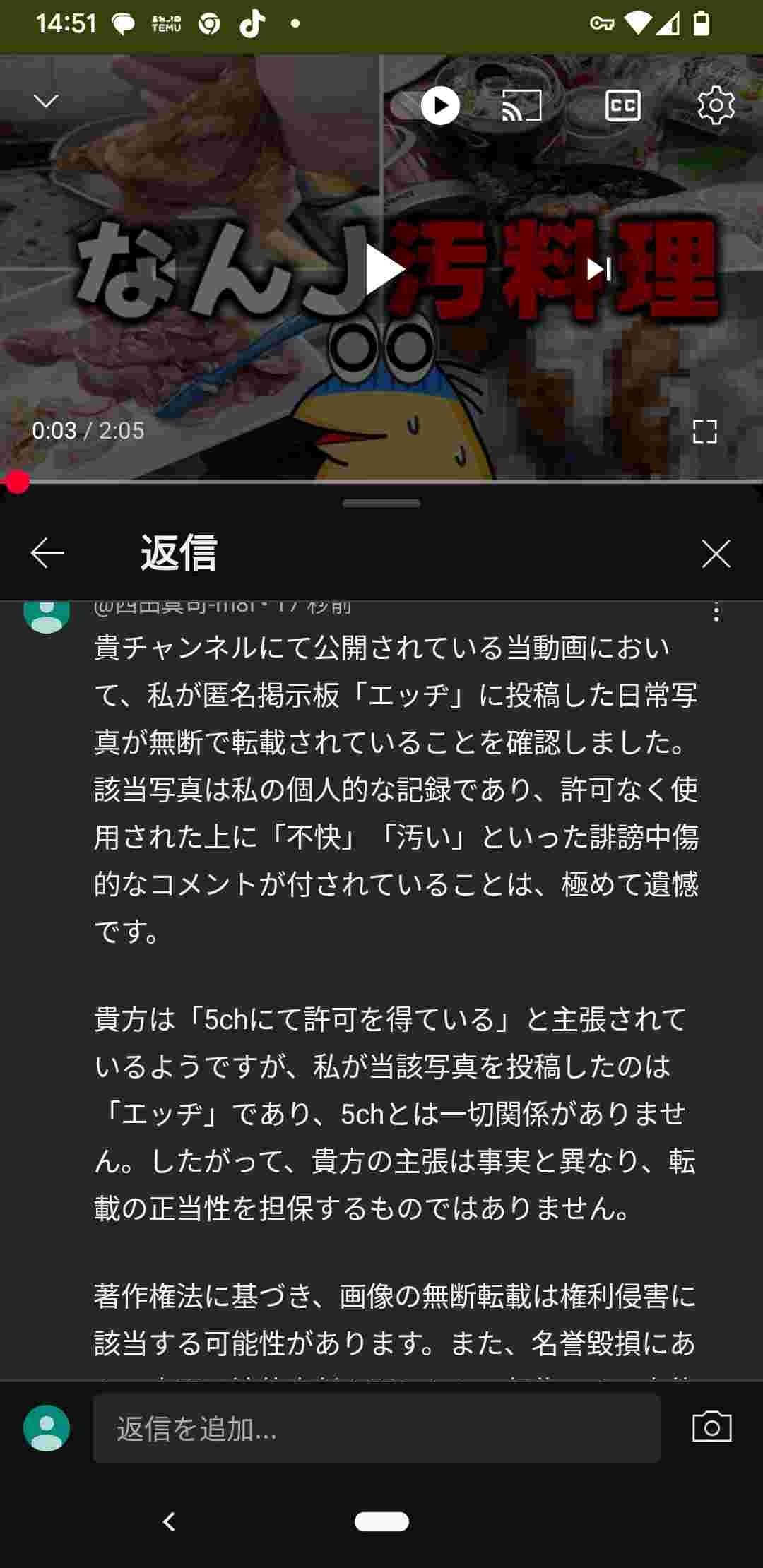Minimize the video player with the down chevron
Screen dimensions: 763x1568
tap(47, 102)
